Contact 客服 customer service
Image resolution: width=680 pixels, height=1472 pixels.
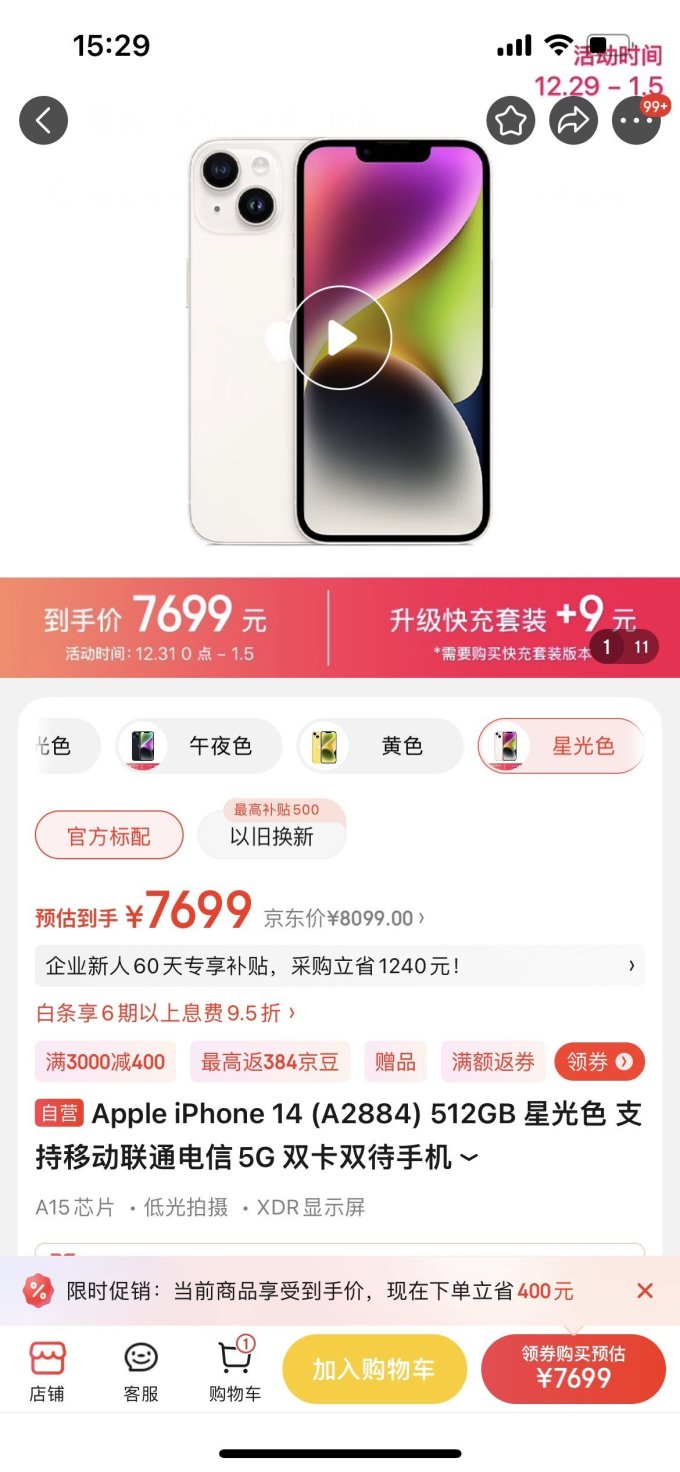pyautogui.click(x=141, y=1370)
